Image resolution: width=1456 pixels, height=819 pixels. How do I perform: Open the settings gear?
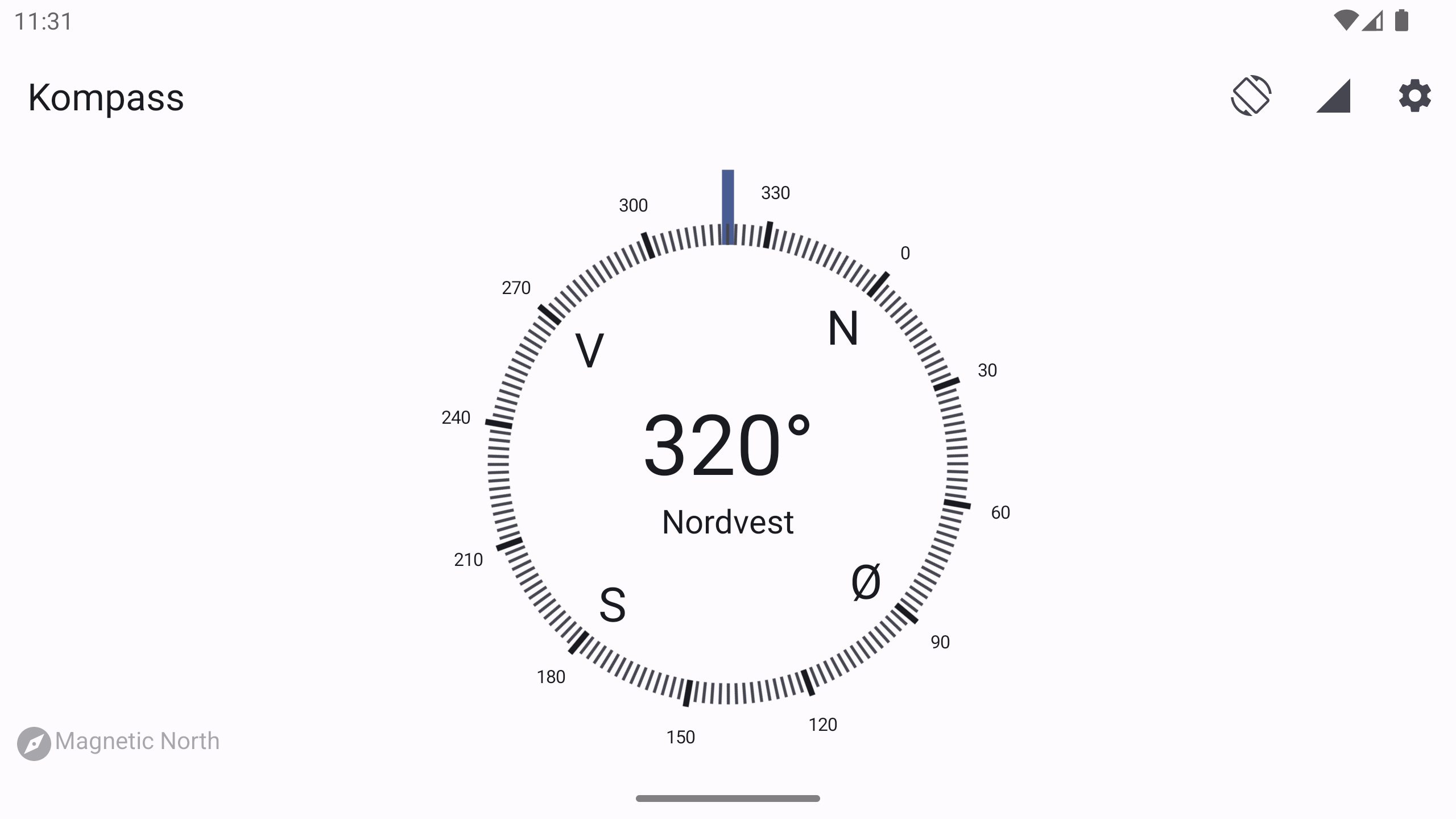pos(1414,96)
